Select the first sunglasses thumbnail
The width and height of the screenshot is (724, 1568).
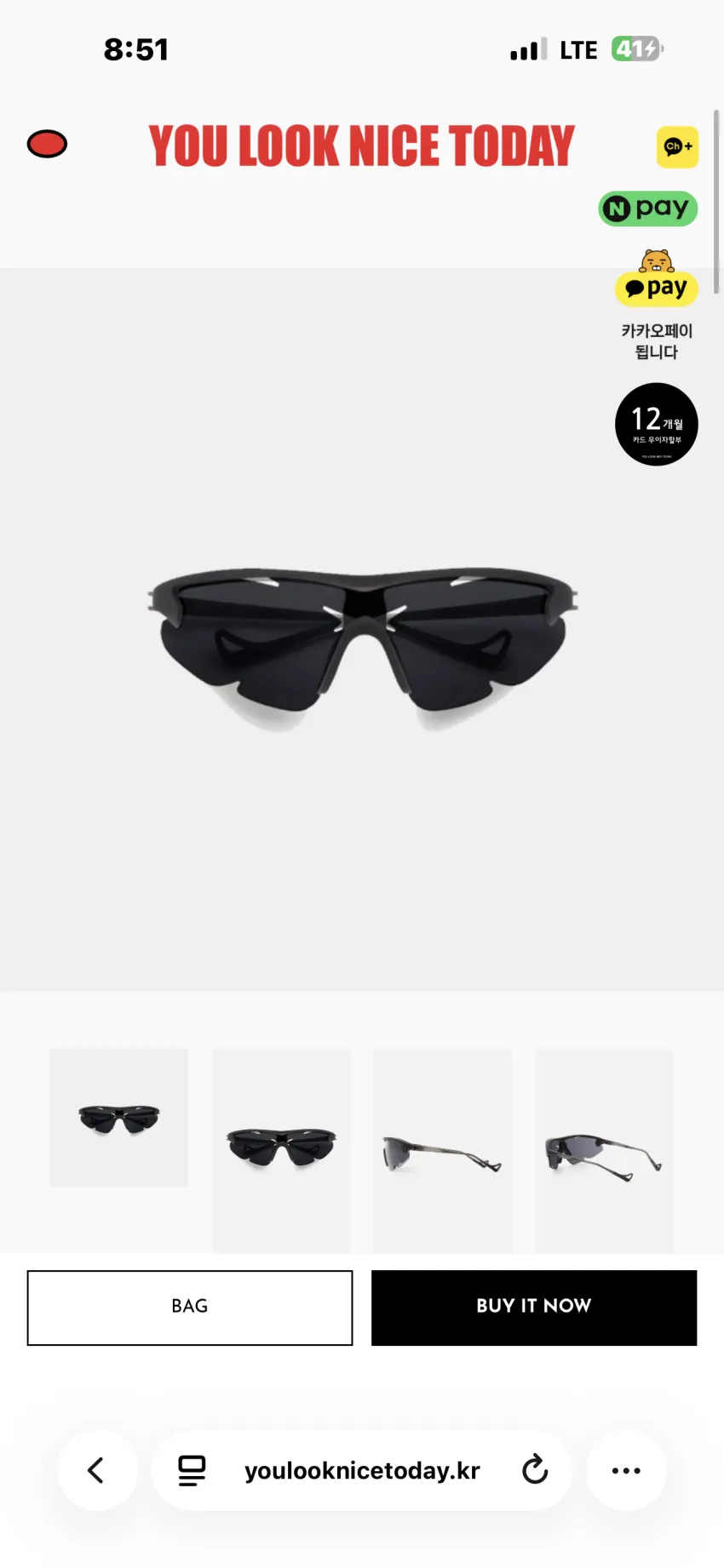coord(119,1118)
